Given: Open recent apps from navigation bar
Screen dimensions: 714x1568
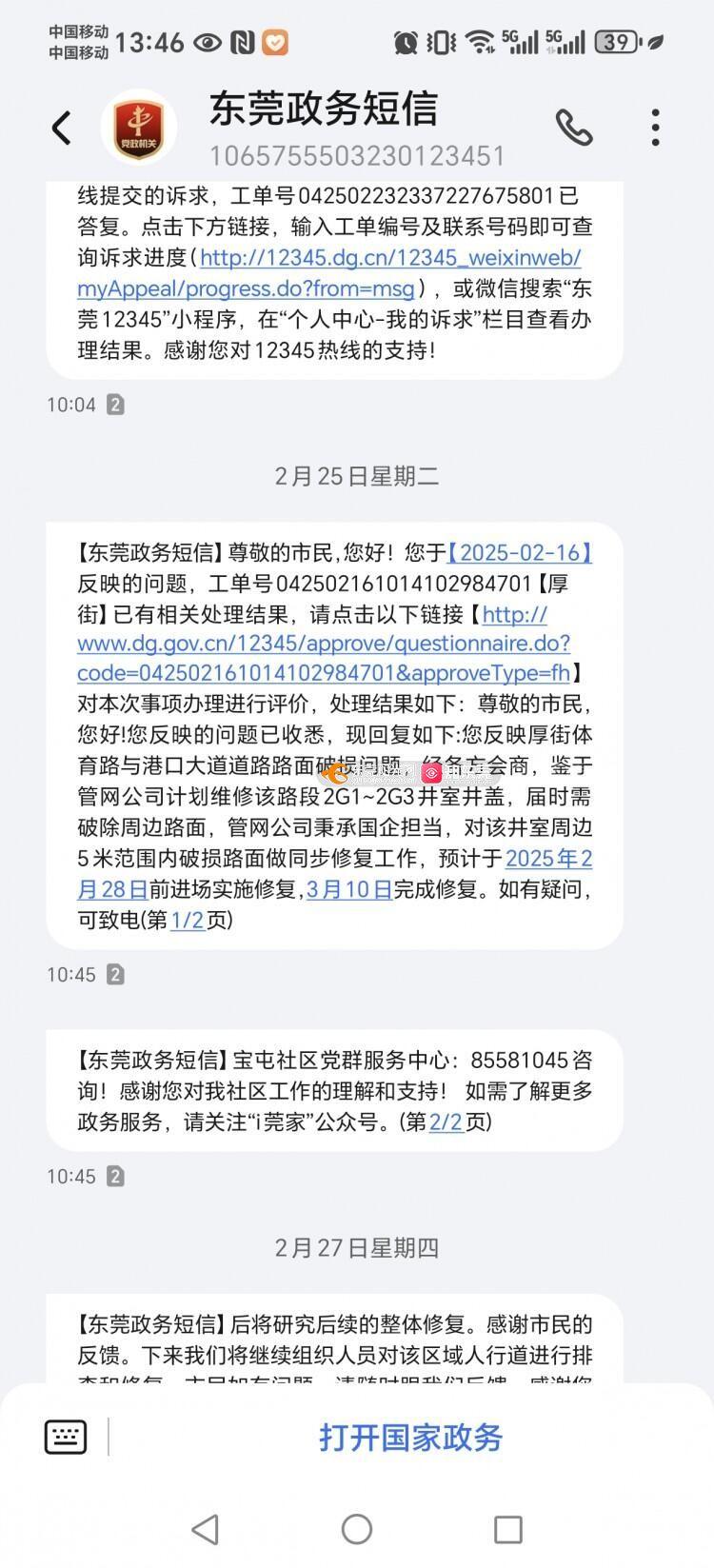Looking at the screenshot, I should pos(507,1530).
